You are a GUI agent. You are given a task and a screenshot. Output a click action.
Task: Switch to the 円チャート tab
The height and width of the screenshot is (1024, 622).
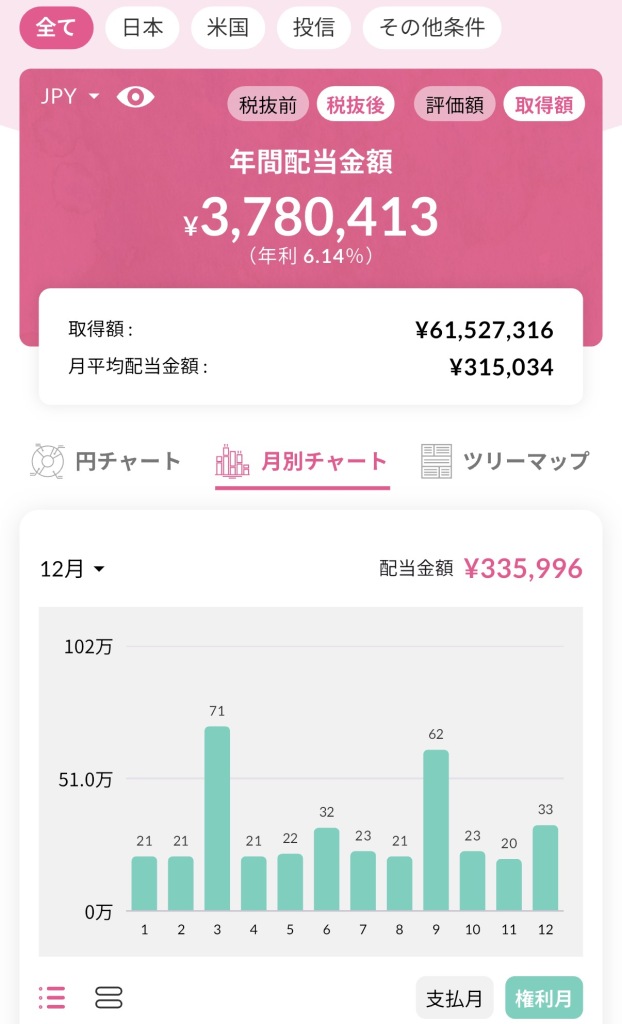click(x=106, y=461)
